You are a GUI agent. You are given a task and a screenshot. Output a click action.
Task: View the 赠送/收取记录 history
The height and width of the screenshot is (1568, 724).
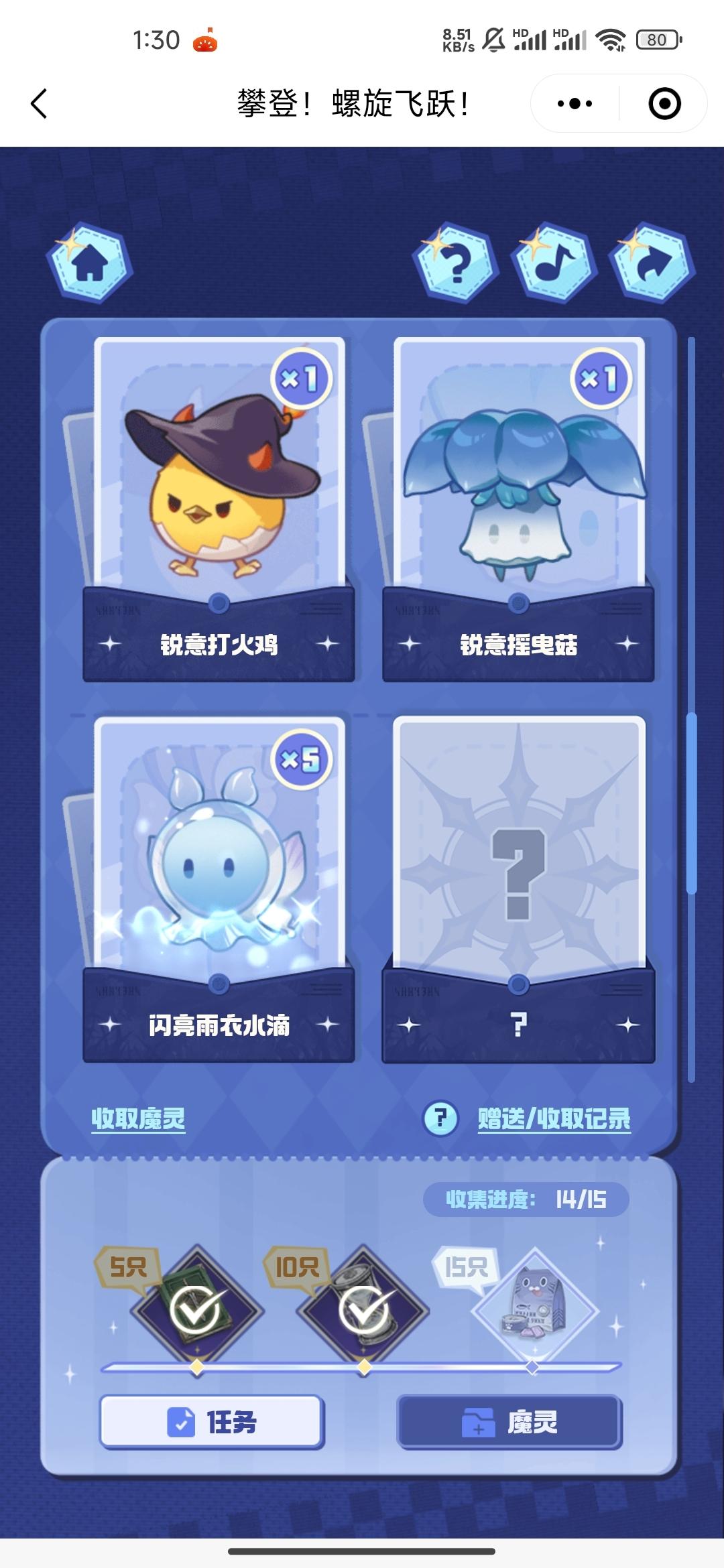click(554, 1118)
